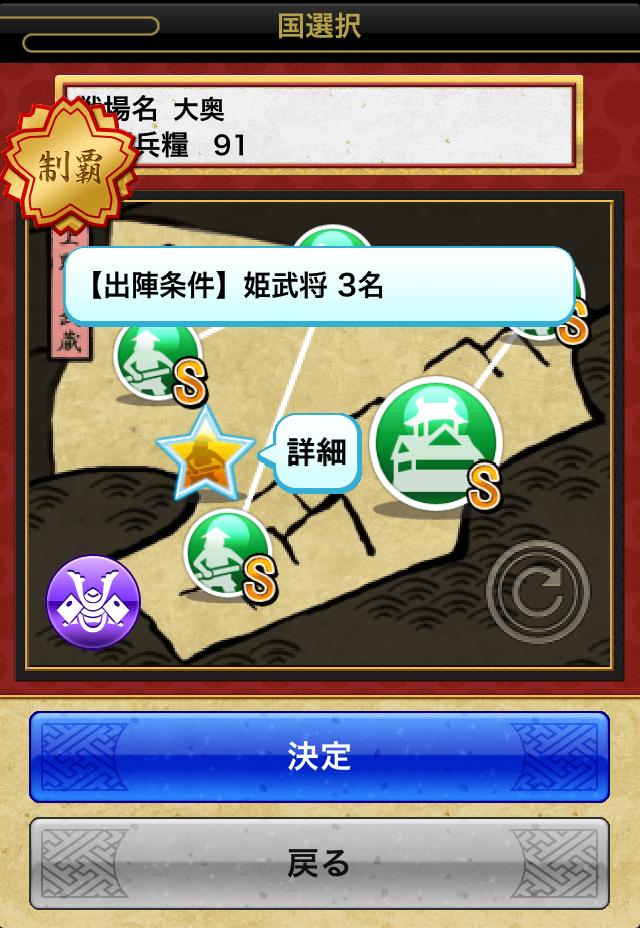
Task: Select the soldier node beside the red banner
Action: tap(154, 357)
